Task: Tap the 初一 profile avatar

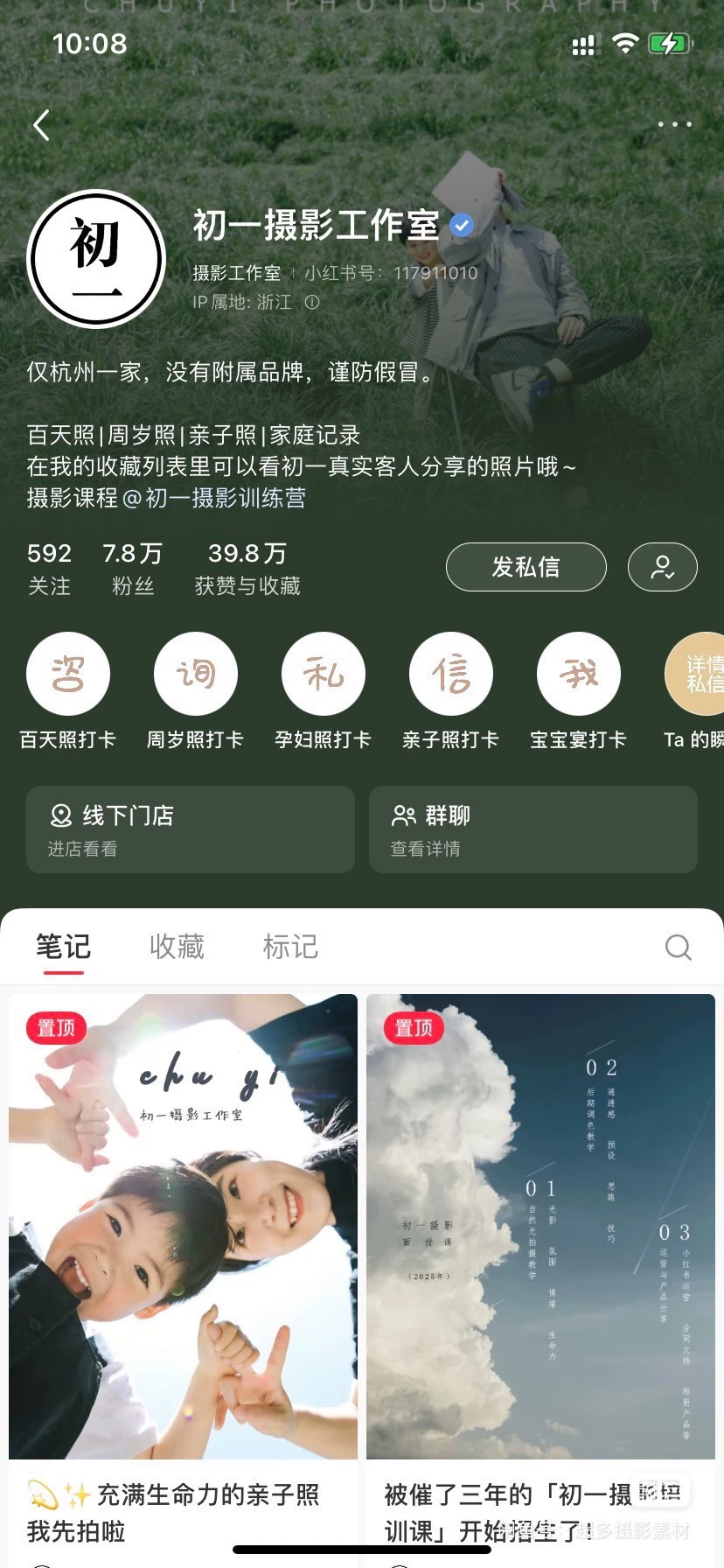Action: [96, 259]
